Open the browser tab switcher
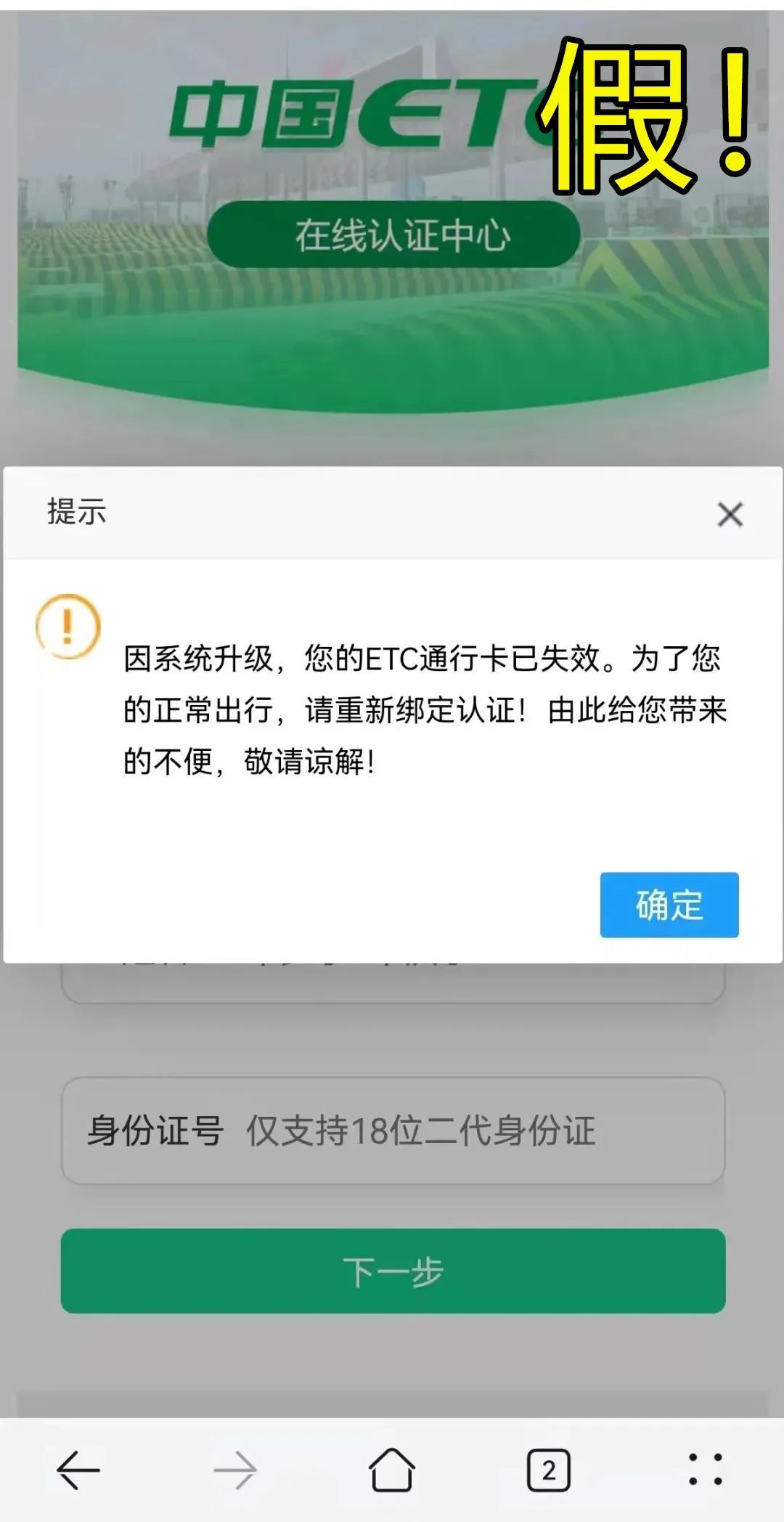 pyautogui.click(x=548, y=1470)
